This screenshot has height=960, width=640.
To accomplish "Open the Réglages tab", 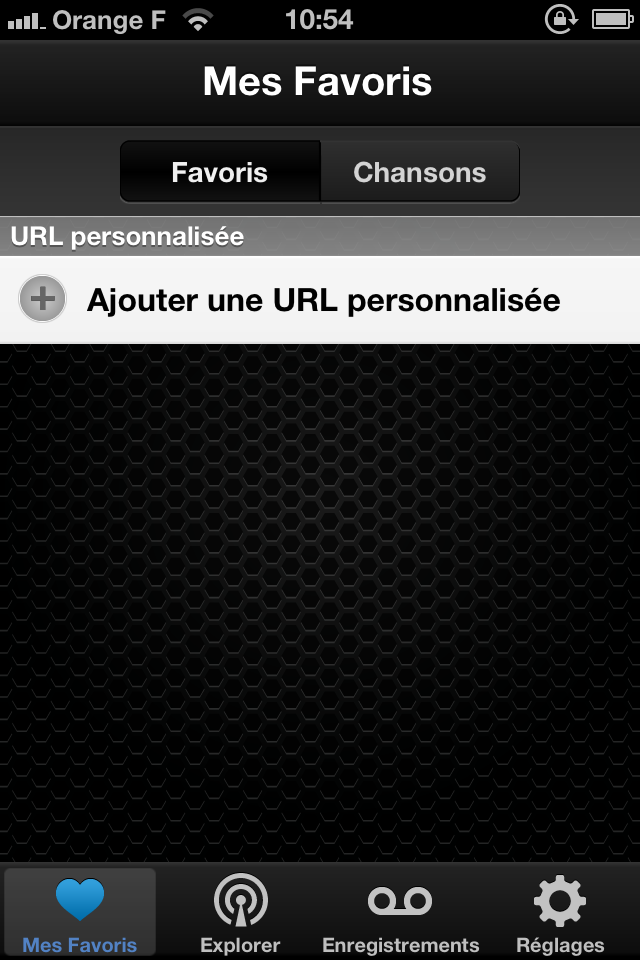I will 560,912.
